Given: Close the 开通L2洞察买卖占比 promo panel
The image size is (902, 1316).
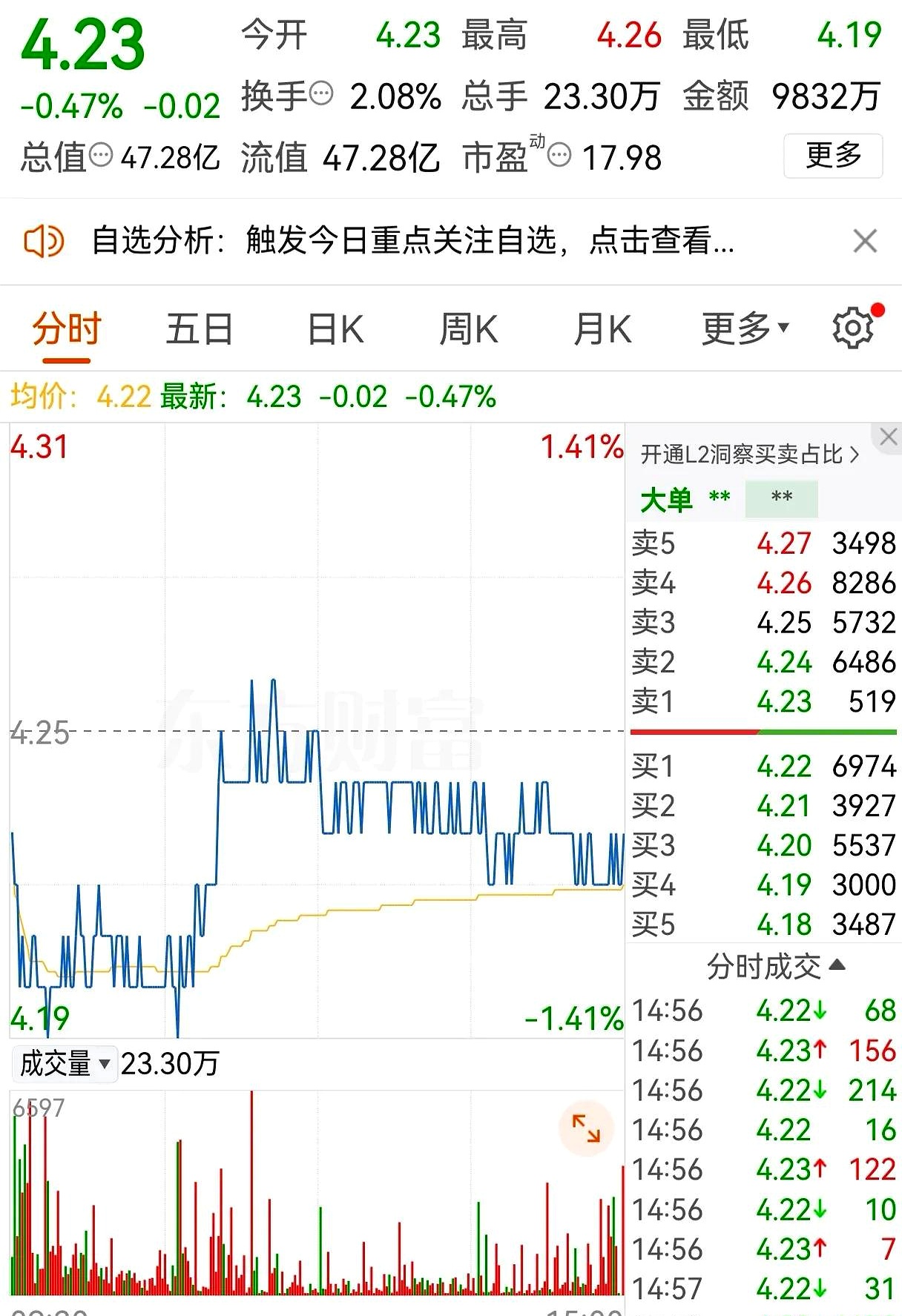Looking at the screenshot, I should tap(888, 437).
